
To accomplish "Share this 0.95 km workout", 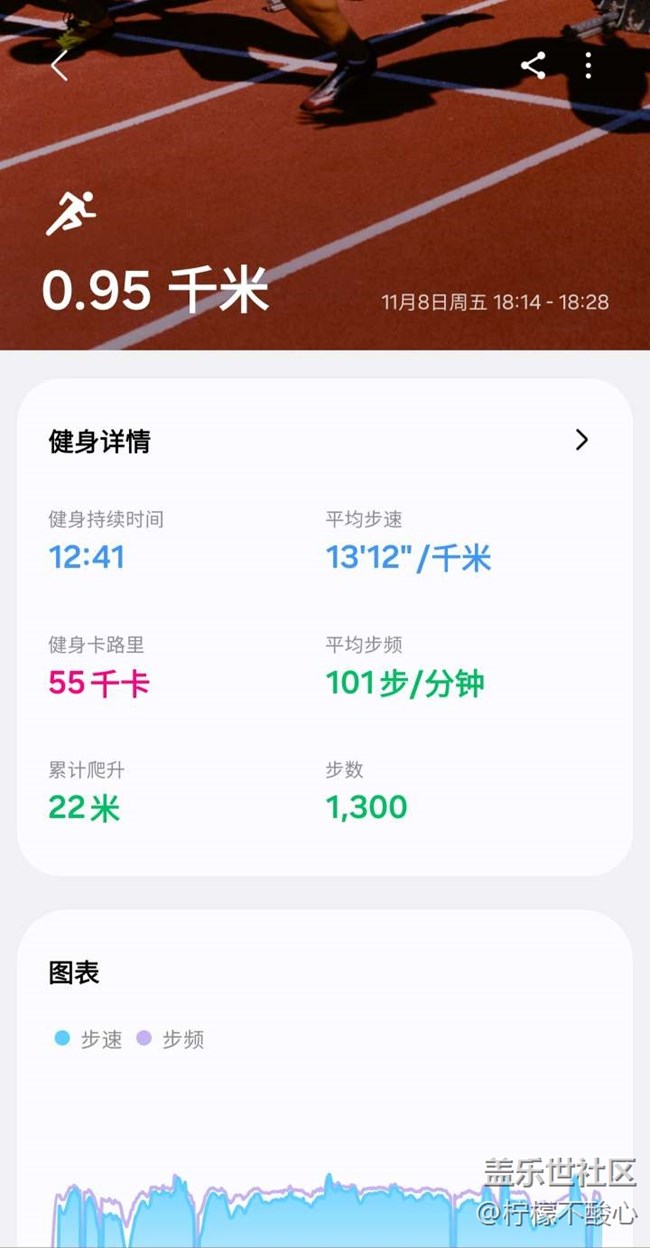I will [x=533, y=66].
